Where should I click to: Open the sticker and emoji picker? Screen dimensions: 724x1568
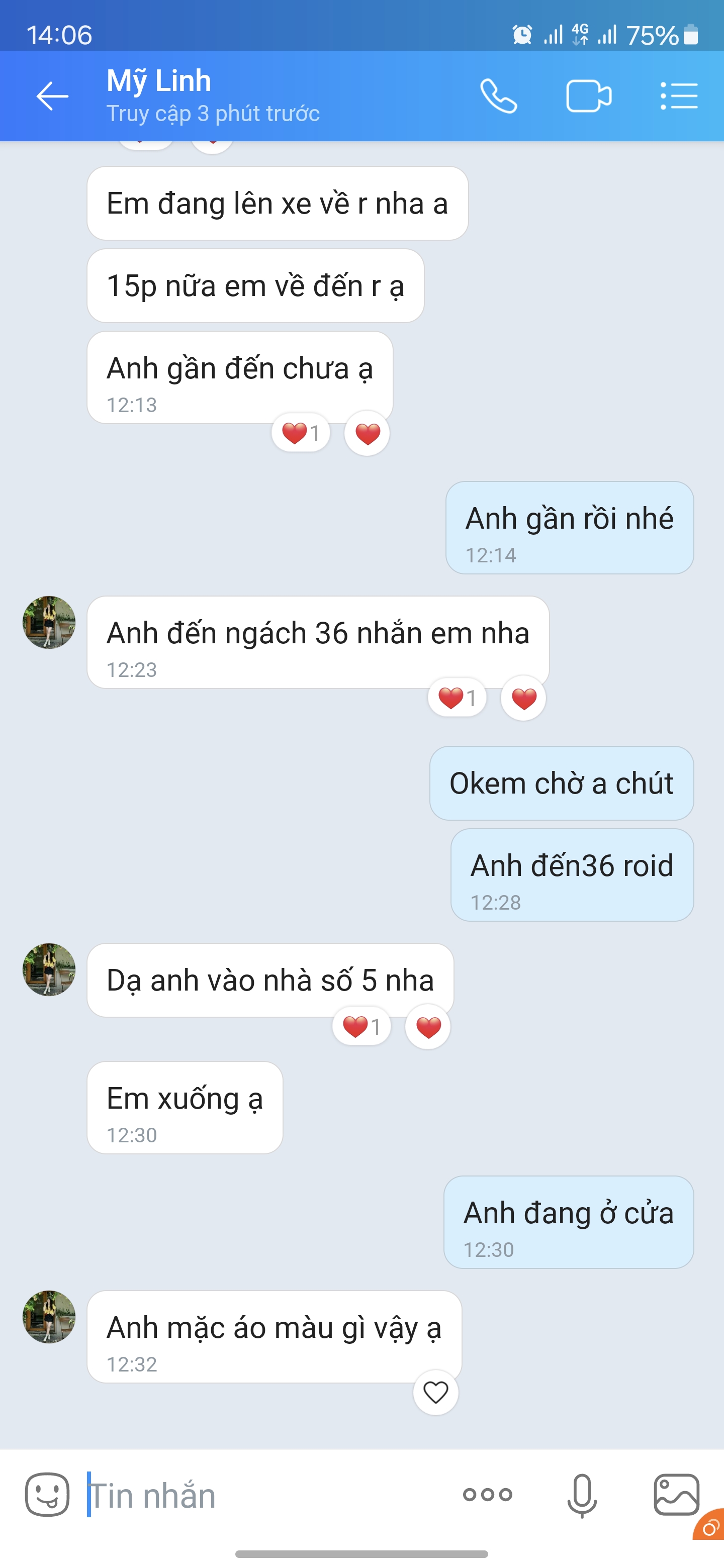click(47, 1494)
